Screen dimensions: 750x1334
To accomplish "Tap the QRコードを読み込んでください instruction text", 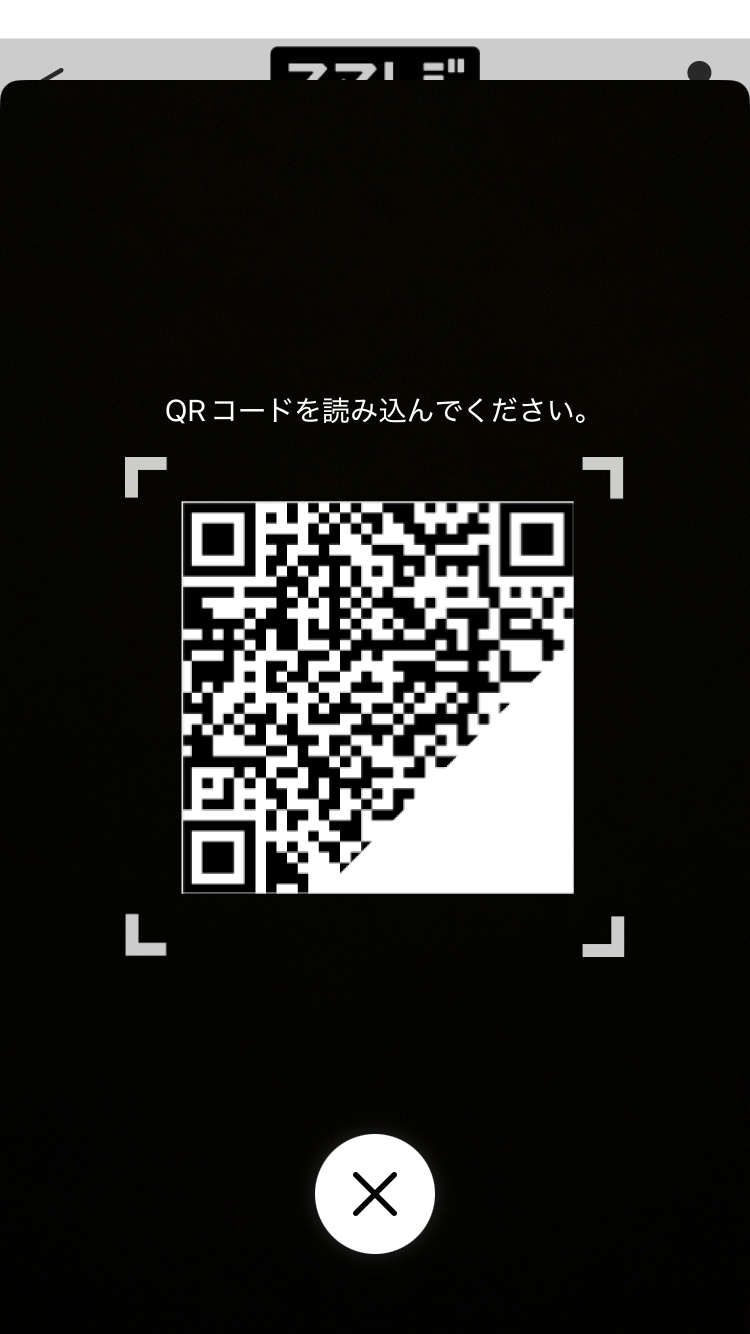I will point(375,408).
